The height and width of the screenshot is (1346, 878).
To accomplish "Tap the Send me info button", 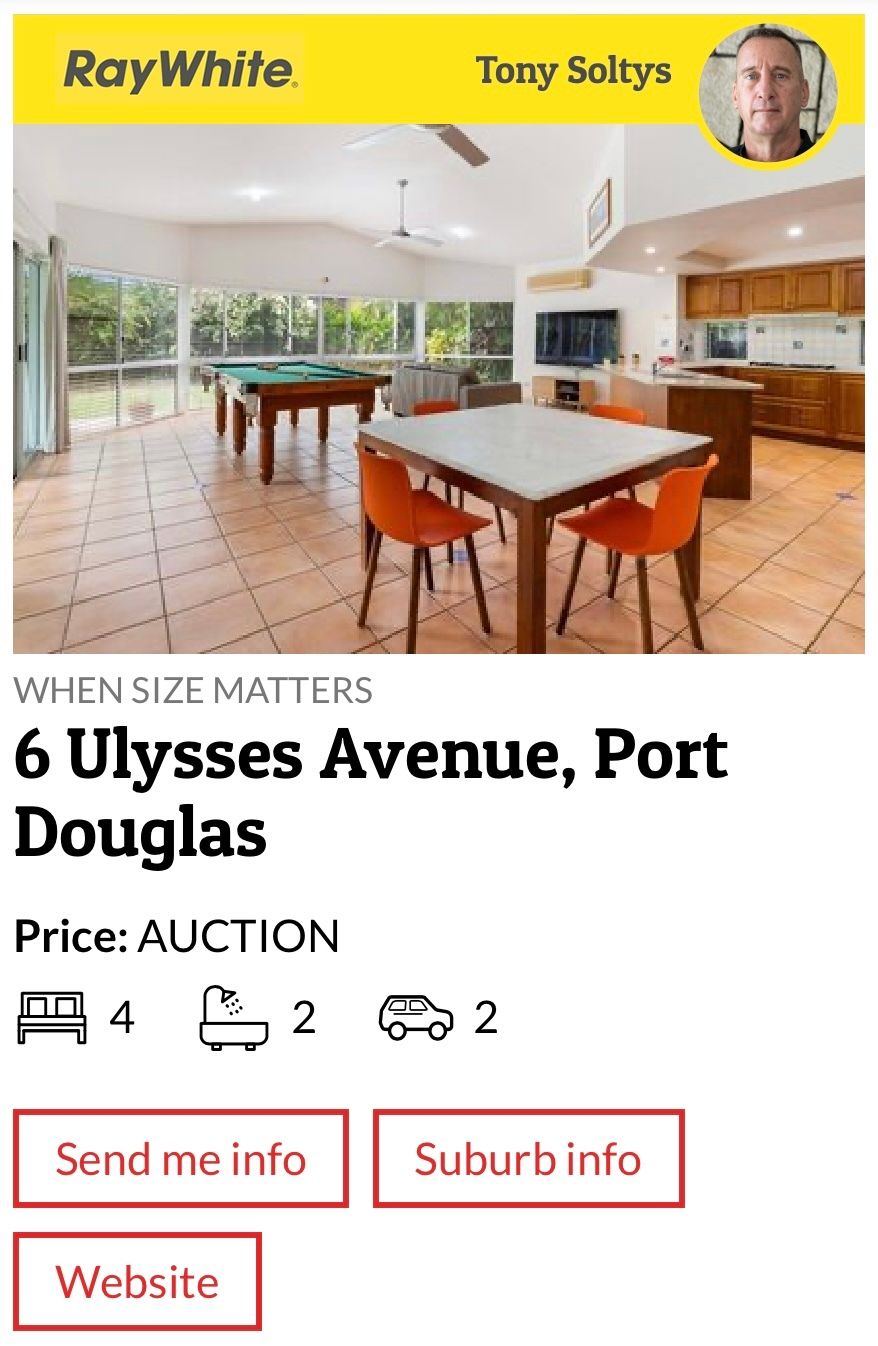I will tap(180, 1158).
